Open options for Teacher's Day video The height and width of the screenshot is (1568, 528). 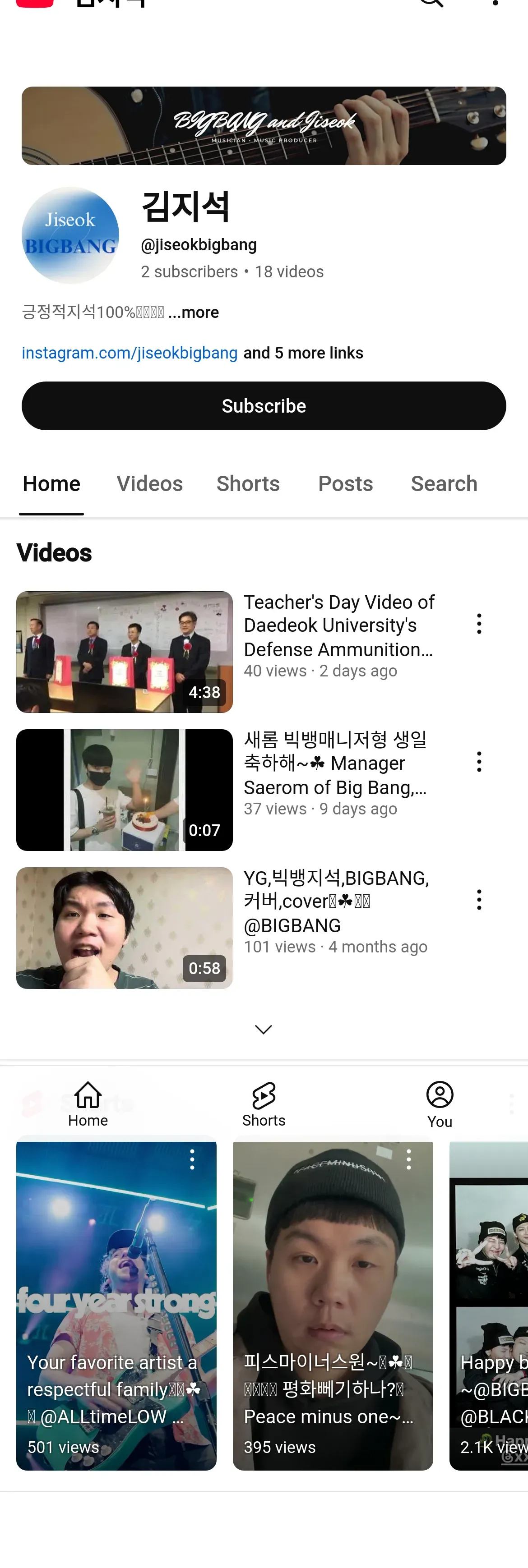479,624
